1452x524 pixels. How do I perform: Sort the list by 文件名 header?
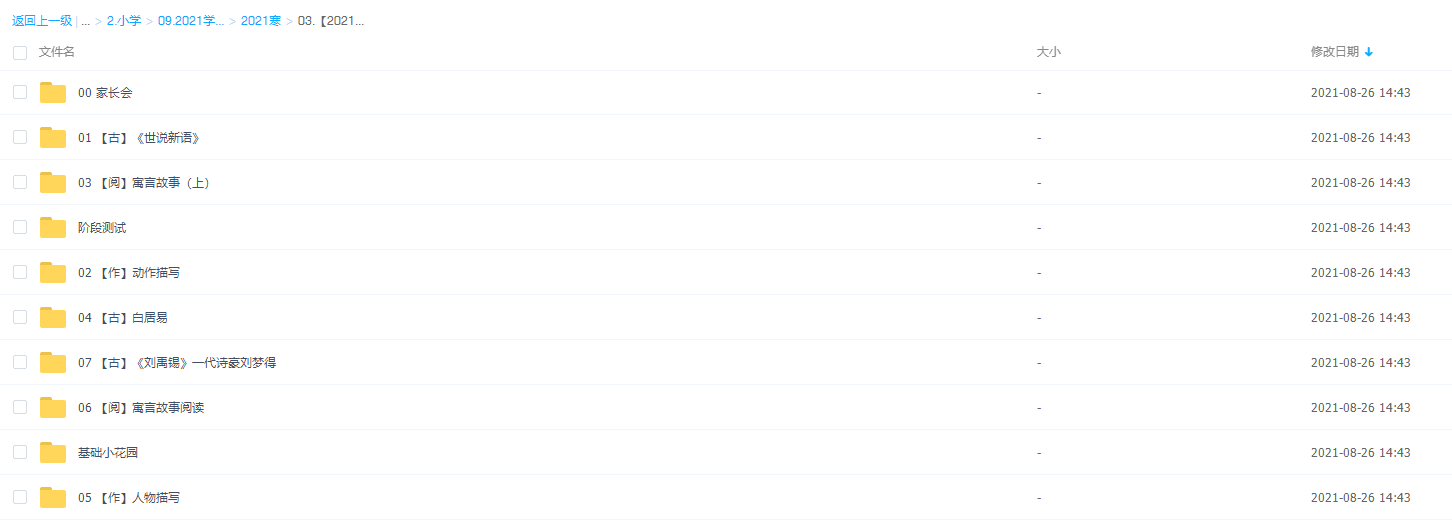(x=57, y=52)
